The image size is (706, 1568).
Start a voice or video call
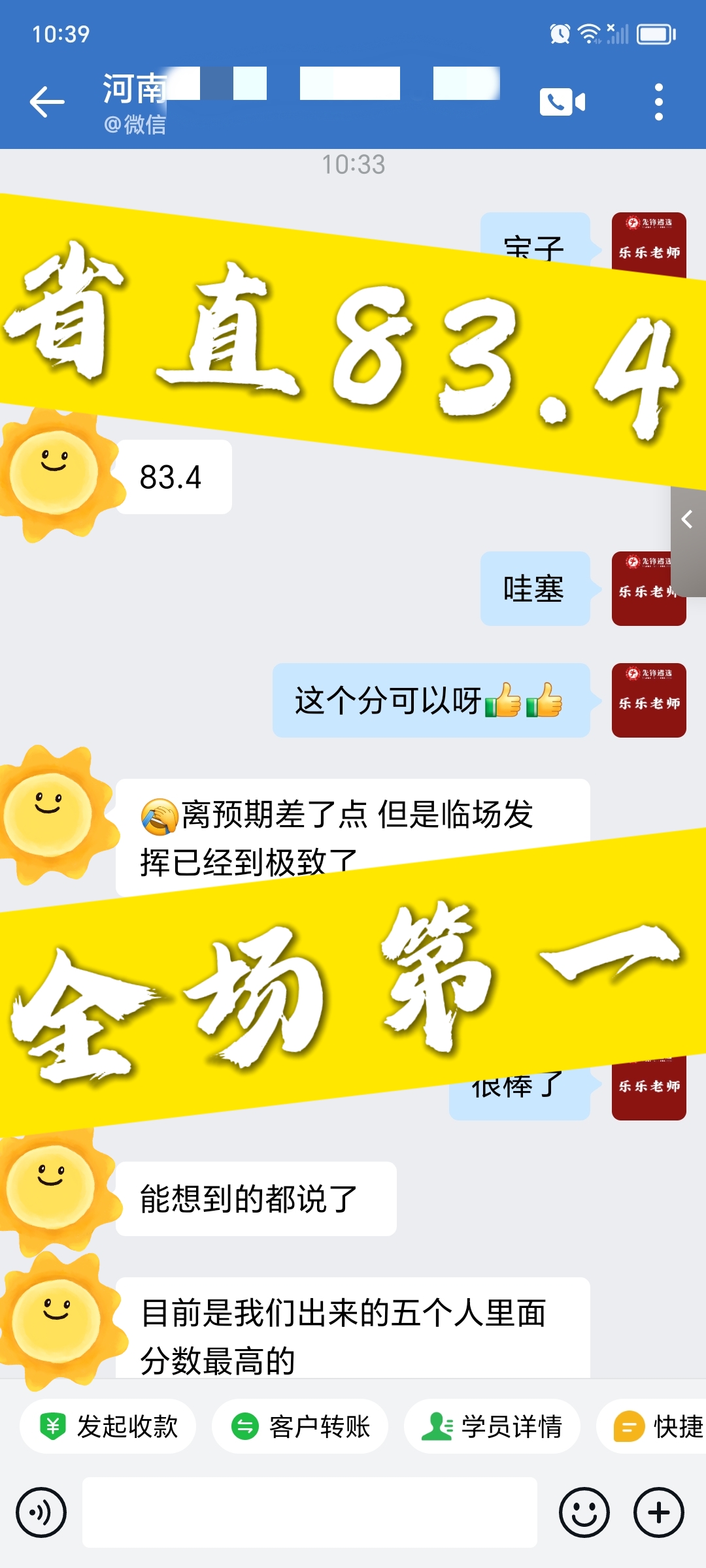(562, 102)
